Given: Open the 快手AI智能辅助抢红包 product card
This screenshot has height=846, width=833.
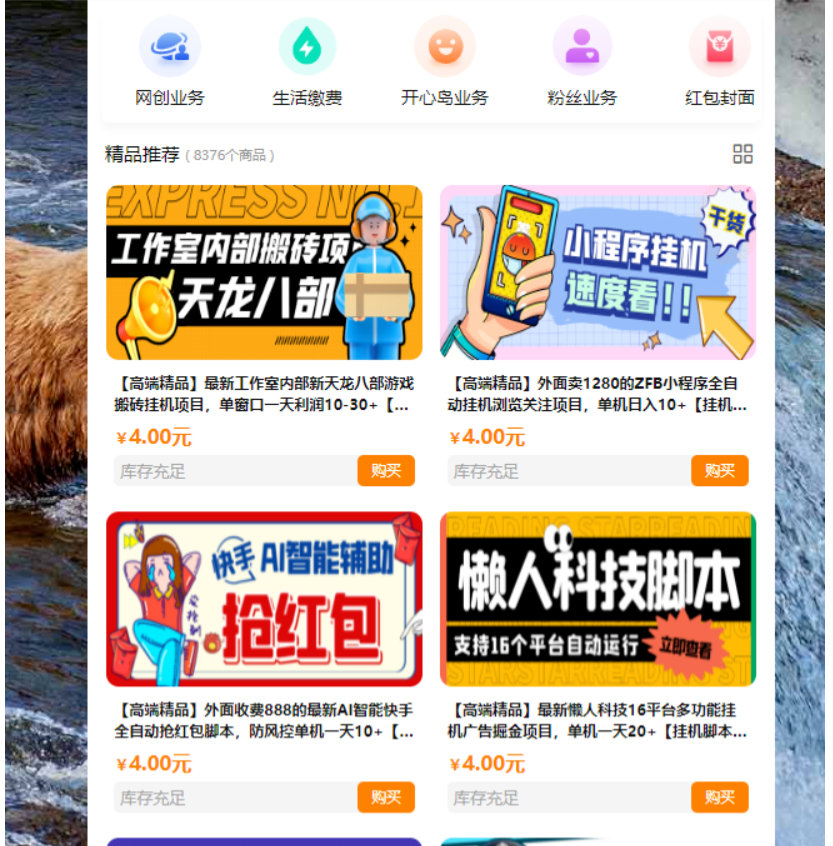Looking at the screenshot, I should click(x=264, y=599).
